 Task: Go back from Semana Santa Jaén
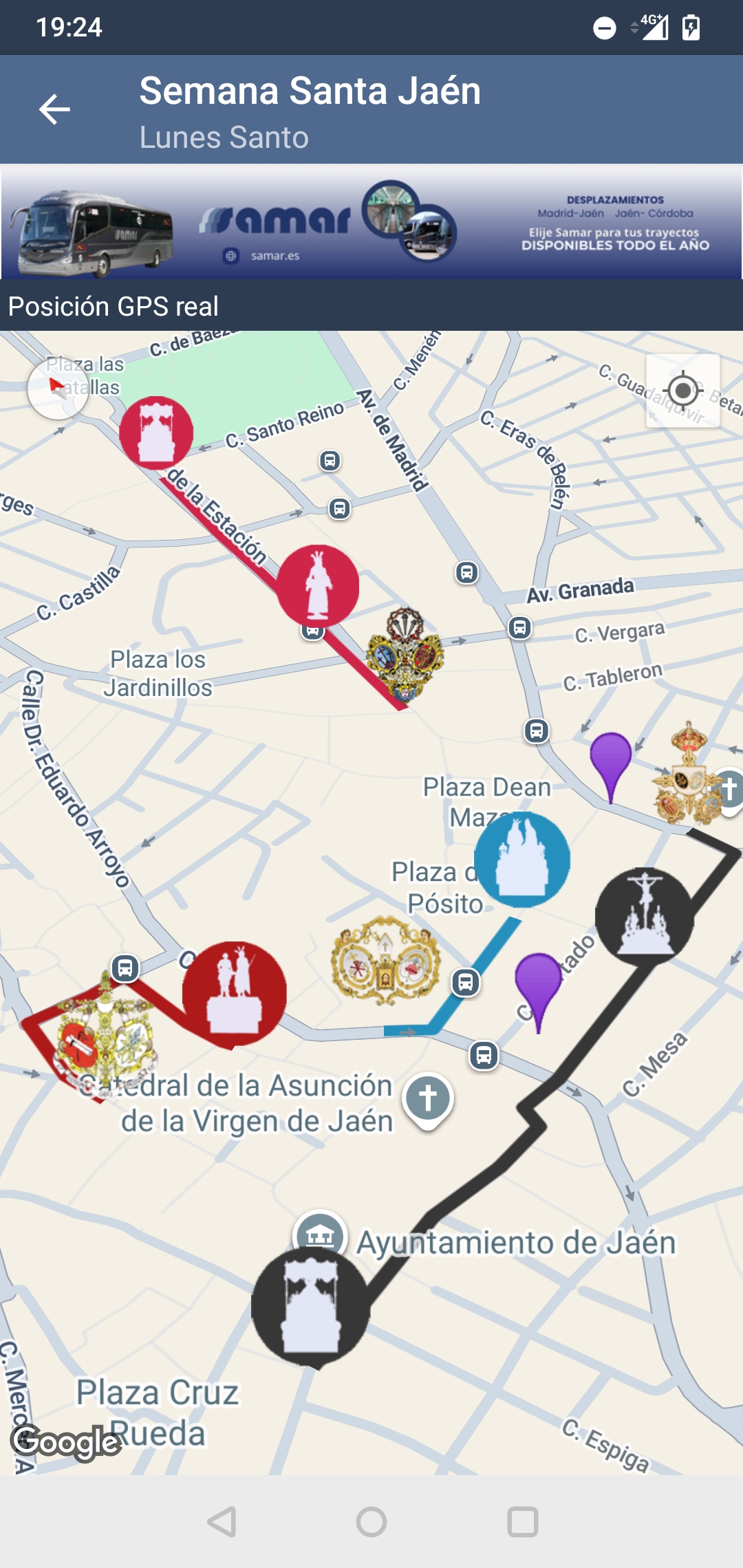point(55,109)
